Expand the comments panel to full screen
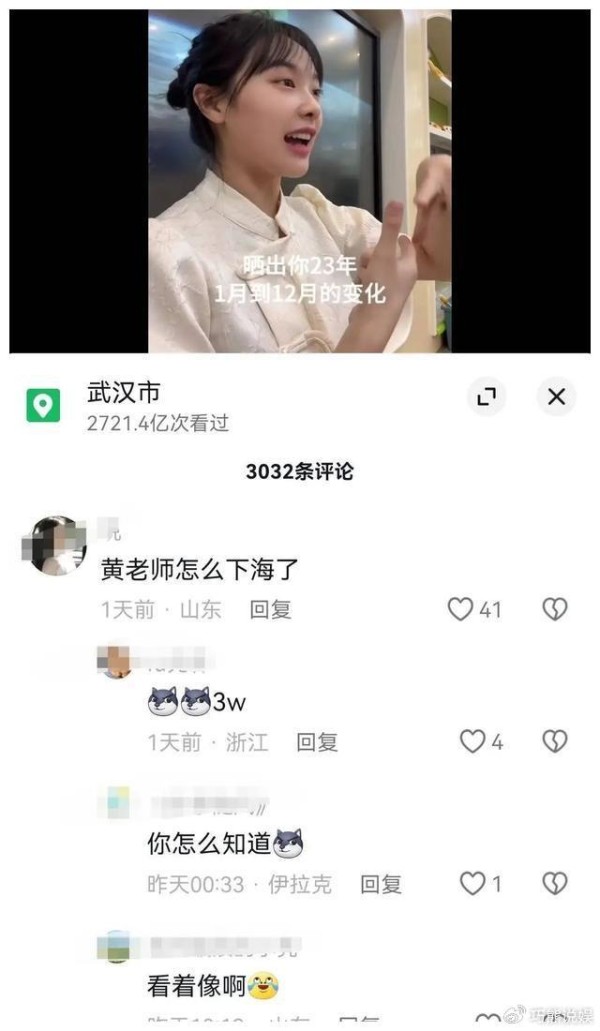The width and height of the screenshot is (600, 1031). pyautogui.click(x=486, y=396)
